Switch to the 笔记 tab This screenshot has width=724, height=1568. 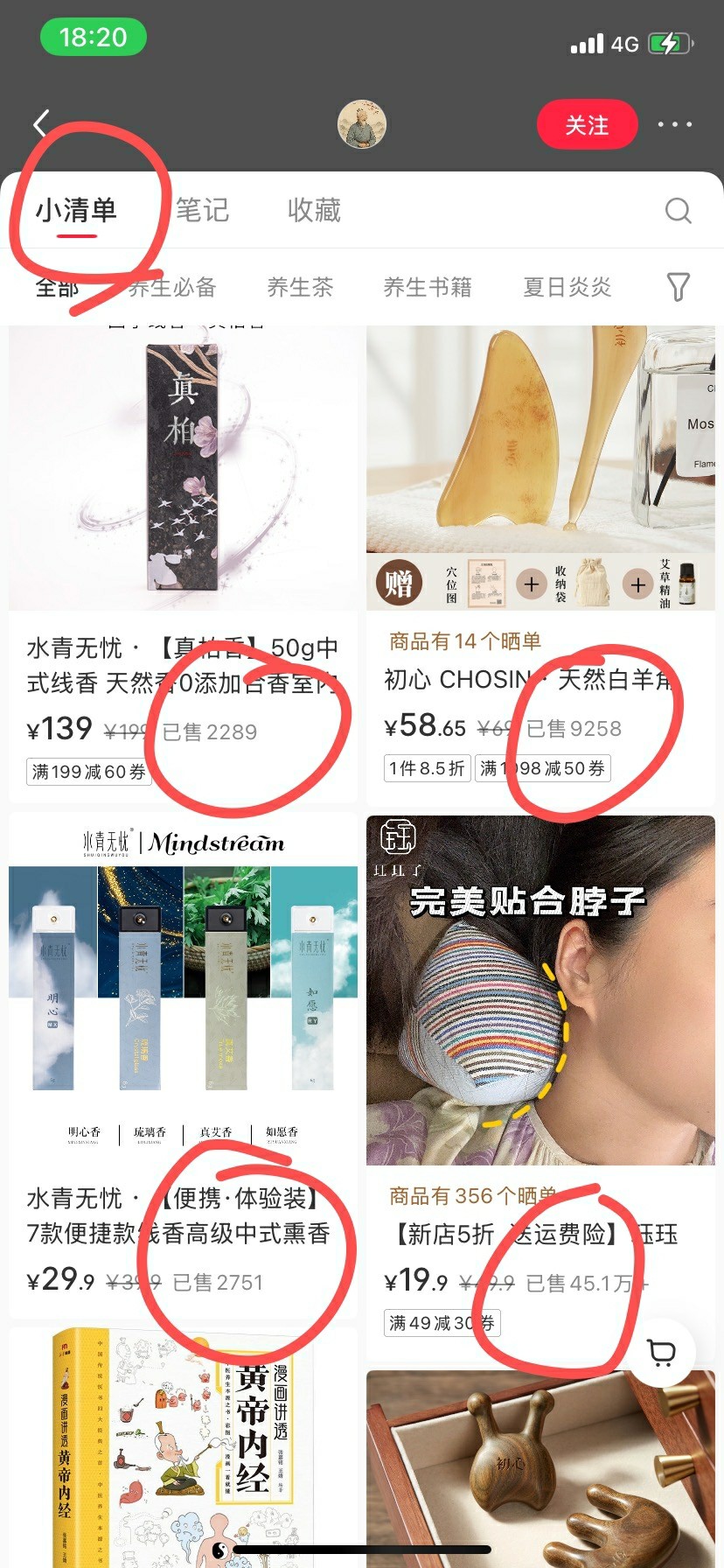coord(202,211)
